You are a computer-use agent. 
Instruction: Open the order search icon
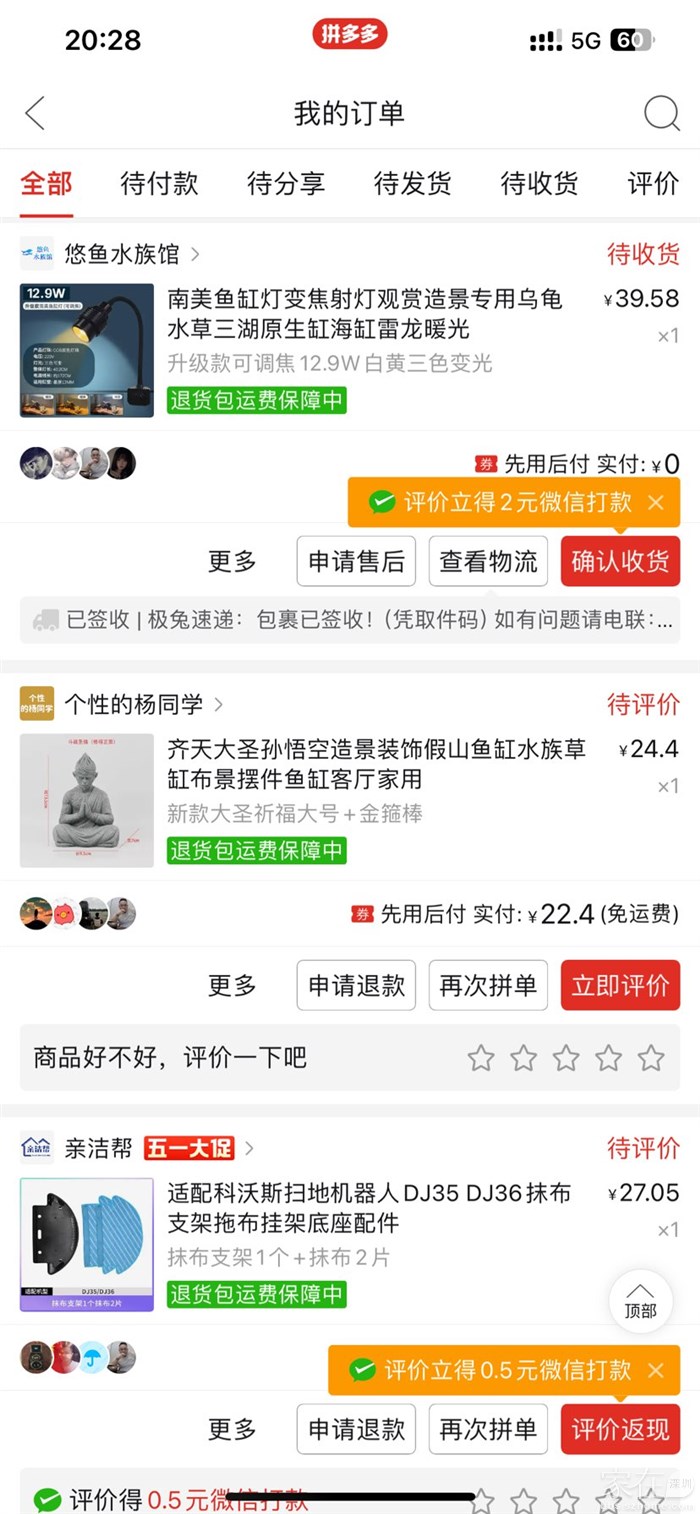(661, 113)
